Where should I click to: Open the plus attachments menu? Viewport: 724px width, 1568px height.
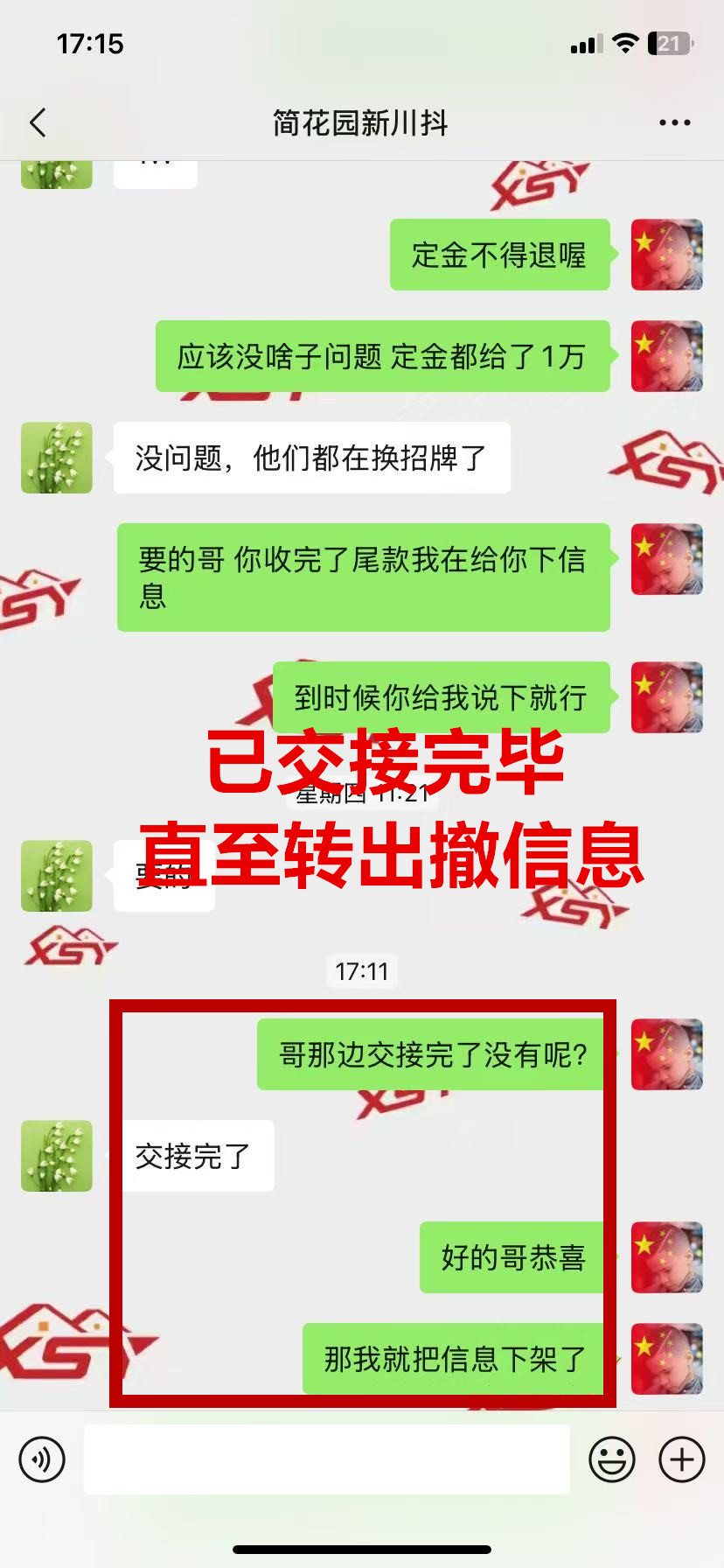tap(681, 1459)
